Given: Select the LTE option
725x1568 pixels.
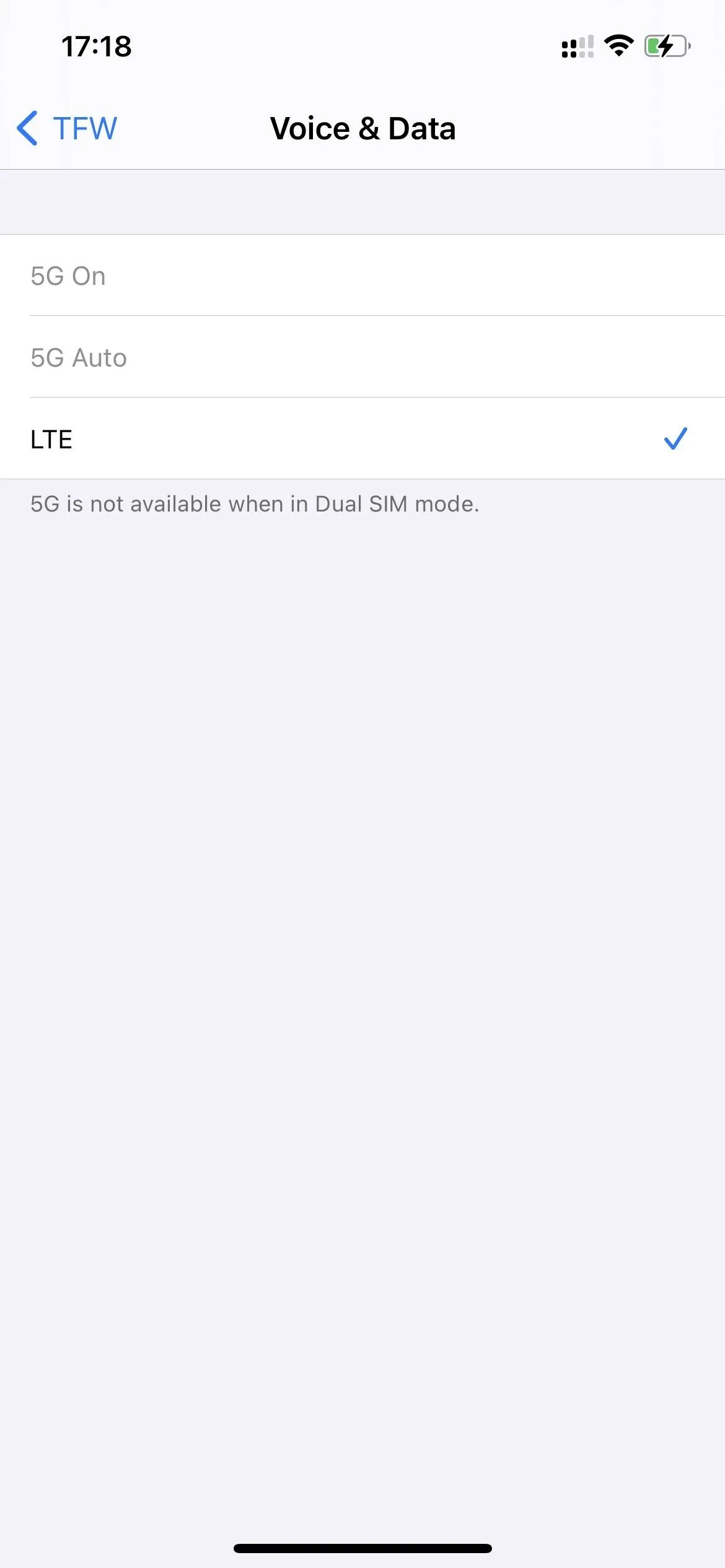Looking at the screenshot, I should click(x=362, y=439).
